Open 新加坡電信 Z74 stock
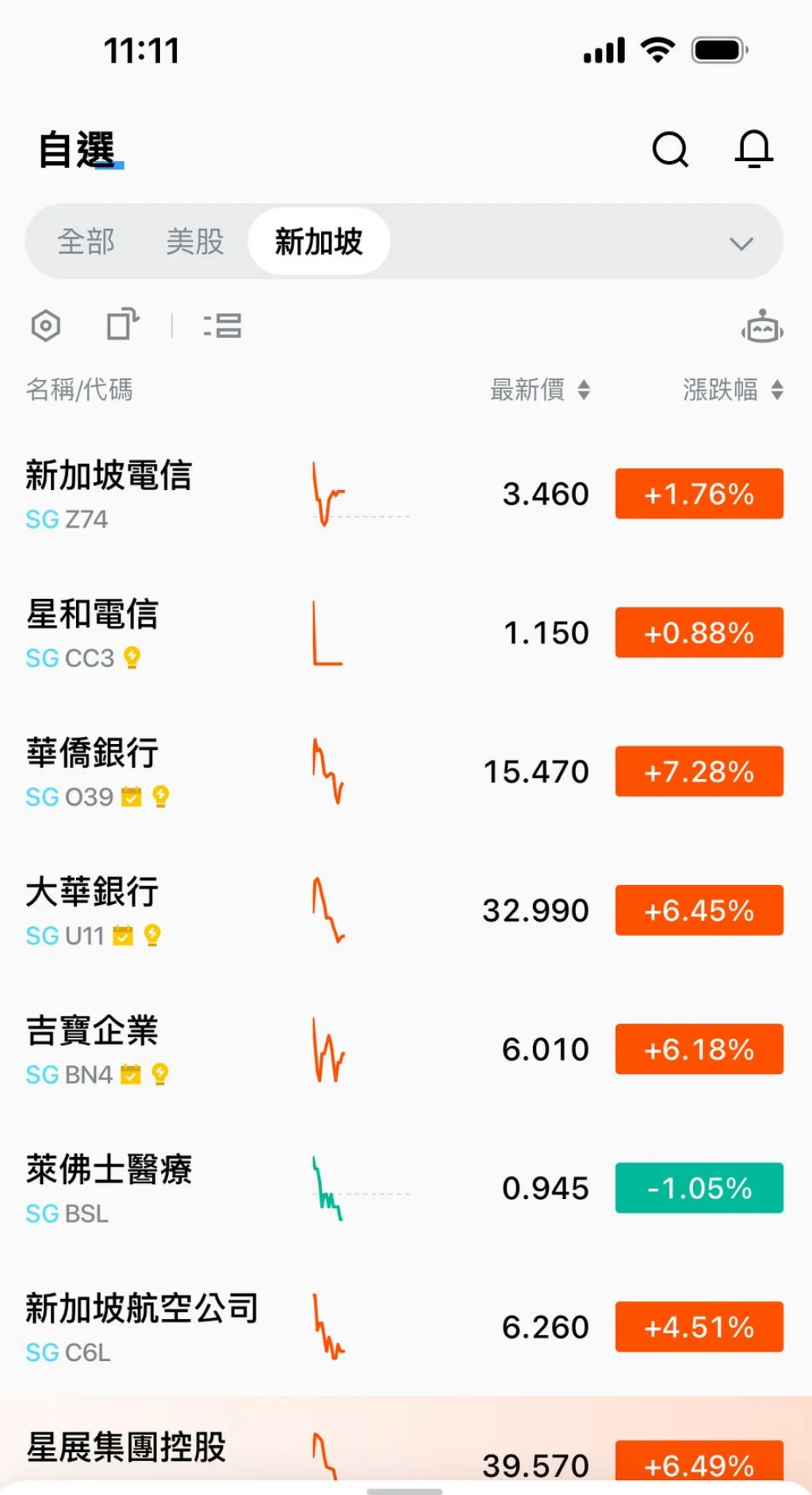 click(406, 494)
